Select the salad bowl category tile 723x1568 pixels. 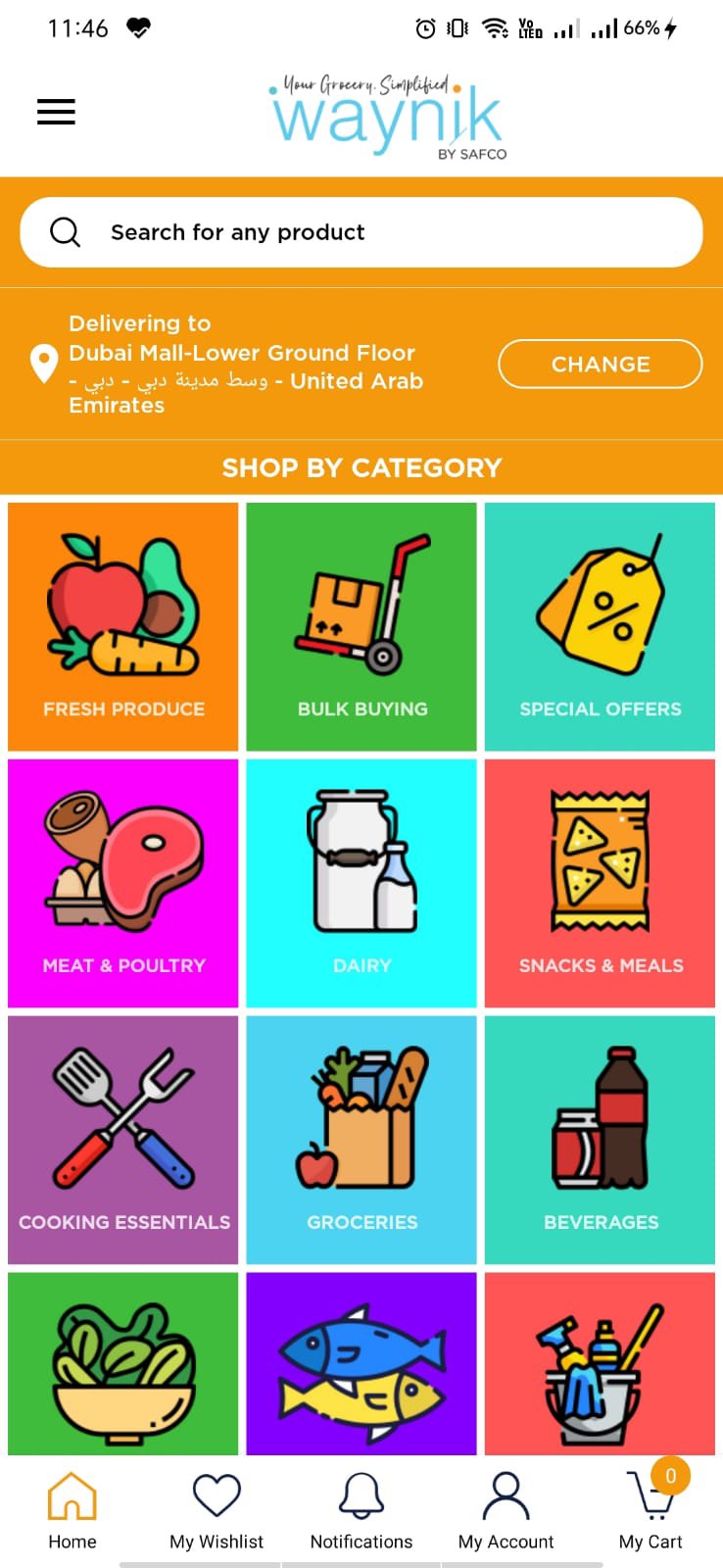coord(122,1364)
